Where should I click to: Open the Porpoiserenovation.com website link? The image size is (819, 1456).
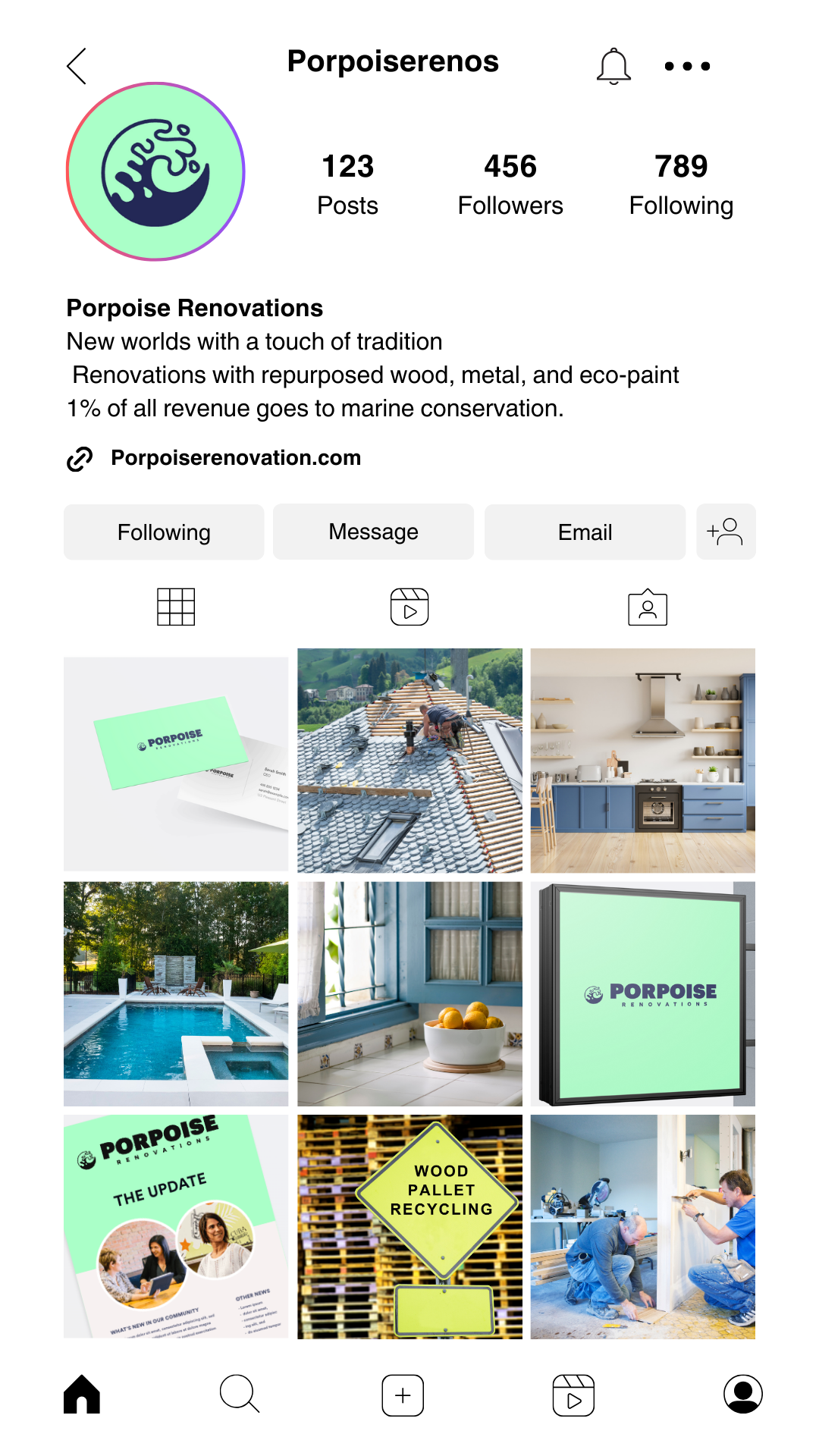point(235,458)
